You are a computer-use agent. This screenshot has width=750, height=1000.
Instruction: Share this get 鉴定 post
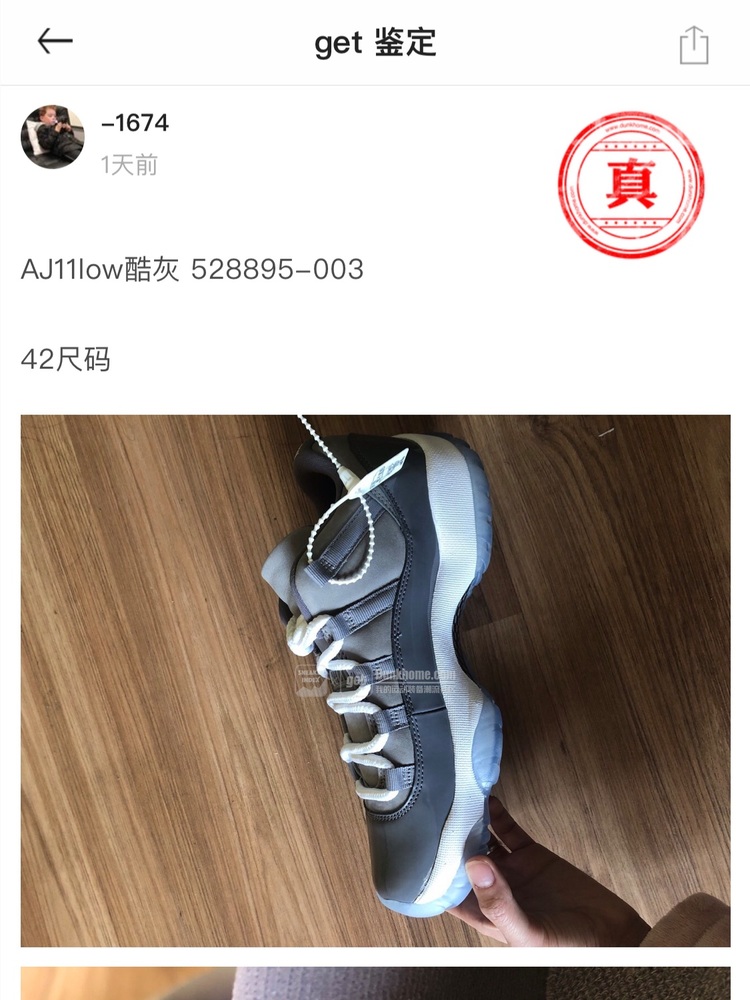693,45
